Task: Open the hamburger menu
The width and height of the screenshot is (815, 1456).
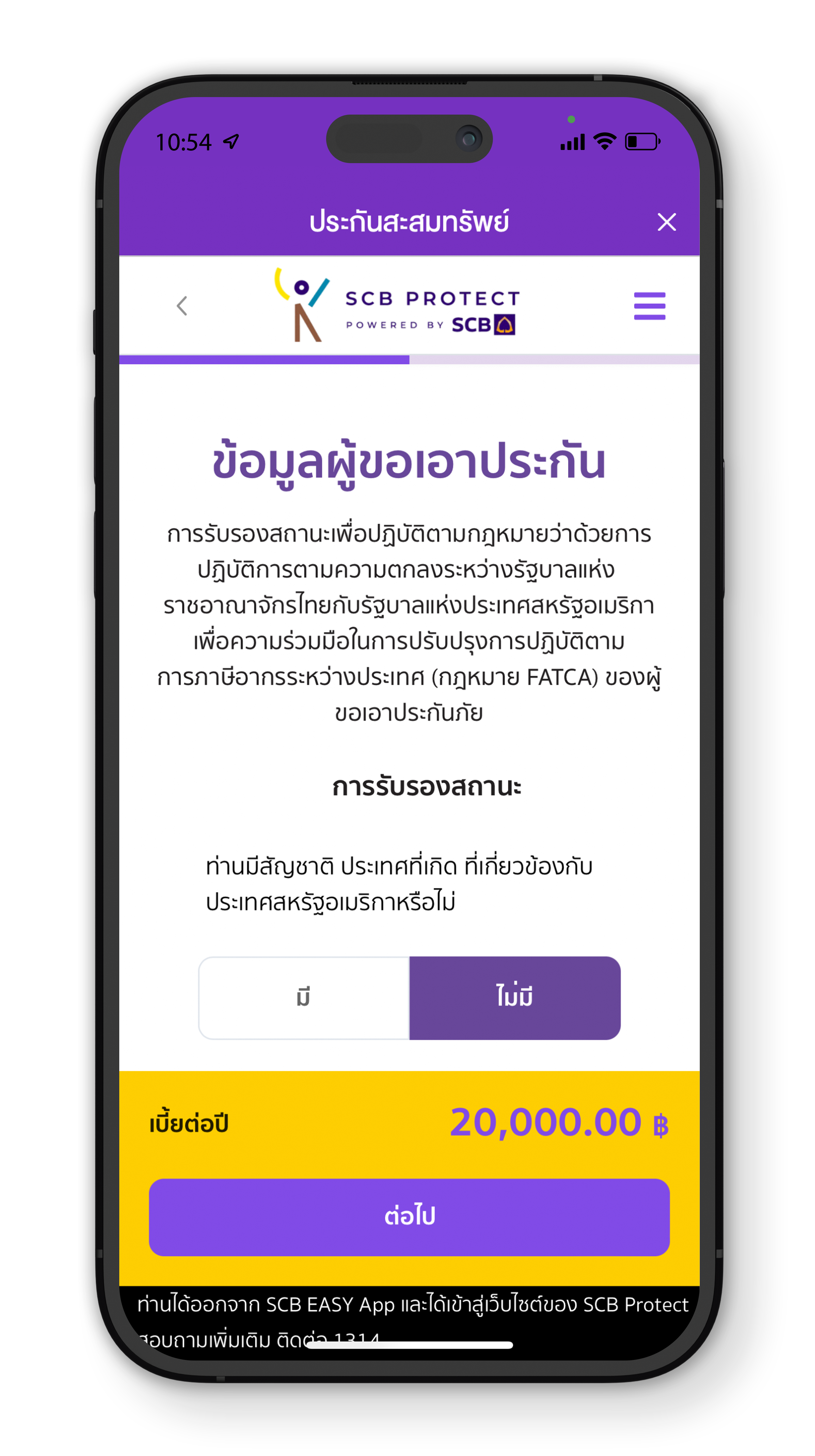Action: point(649,306)
